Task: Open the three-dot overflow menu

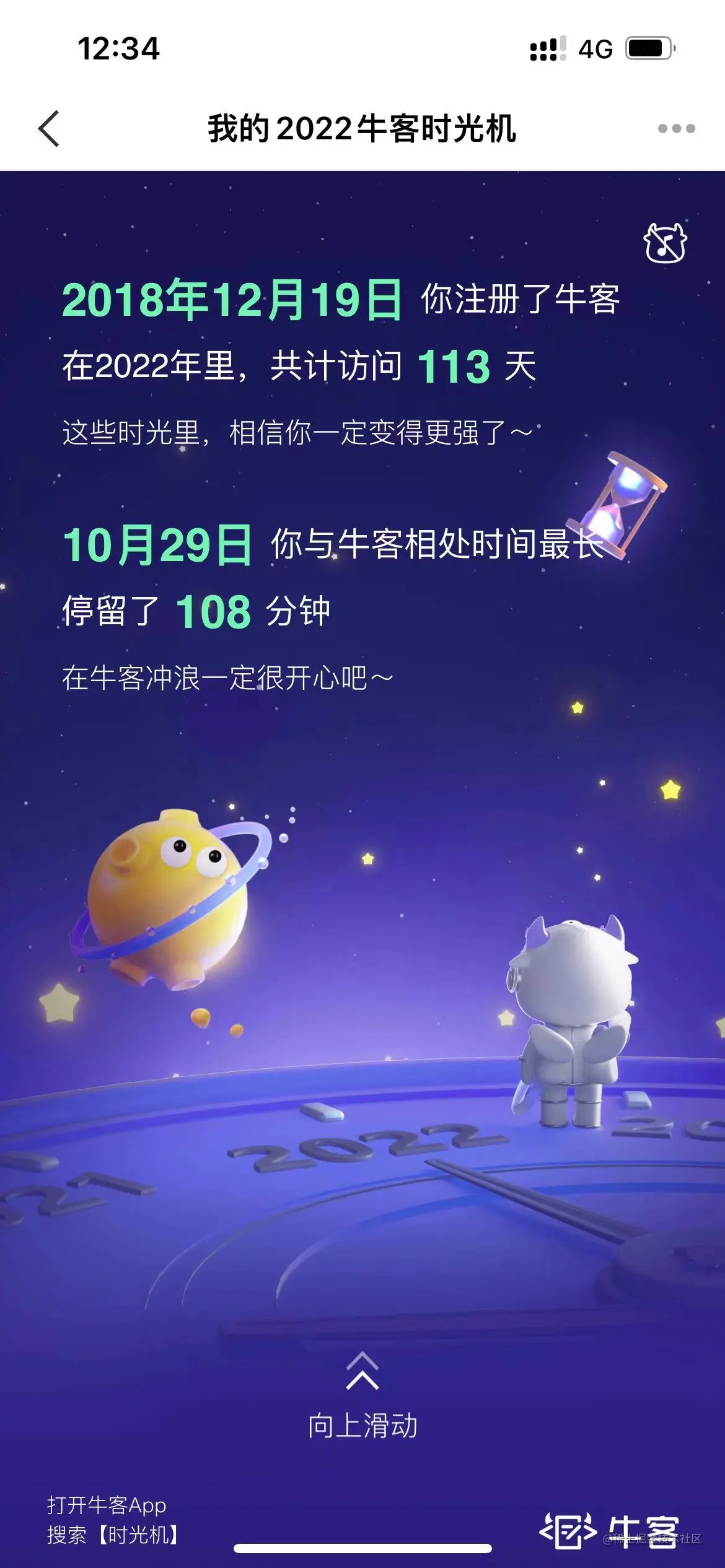Action: (x=676, y=129)
